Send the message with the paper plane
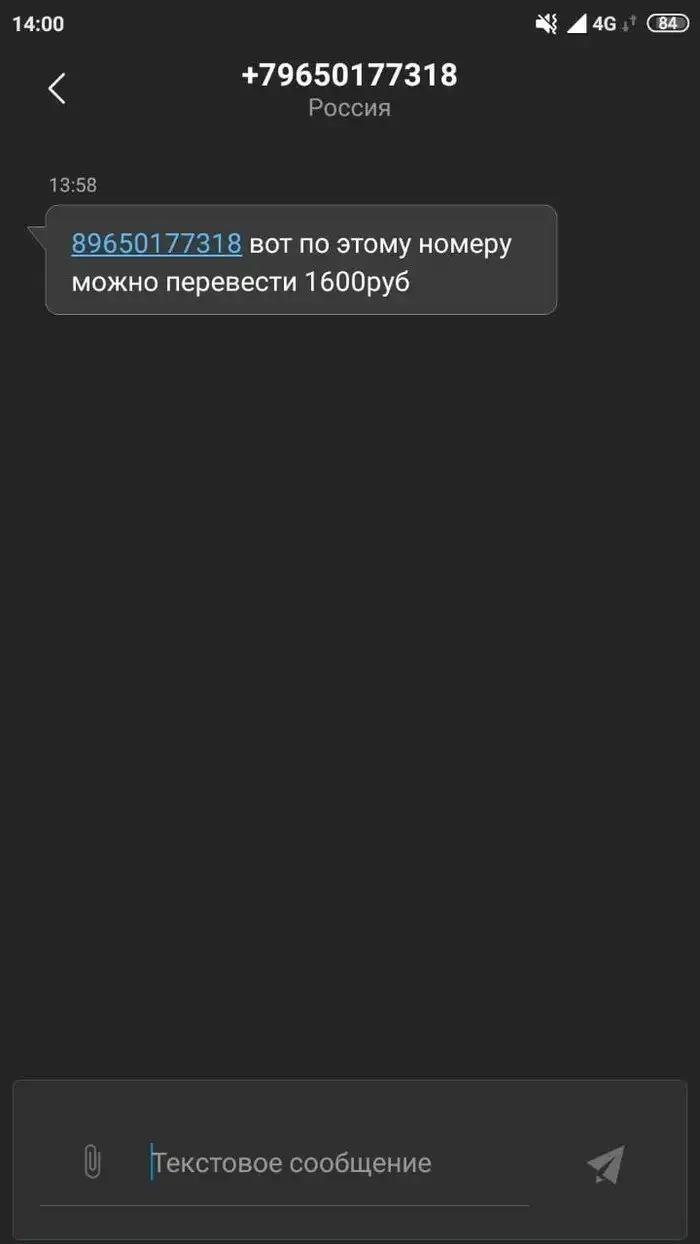The image size is (700, 1244). coord(605,1164)
